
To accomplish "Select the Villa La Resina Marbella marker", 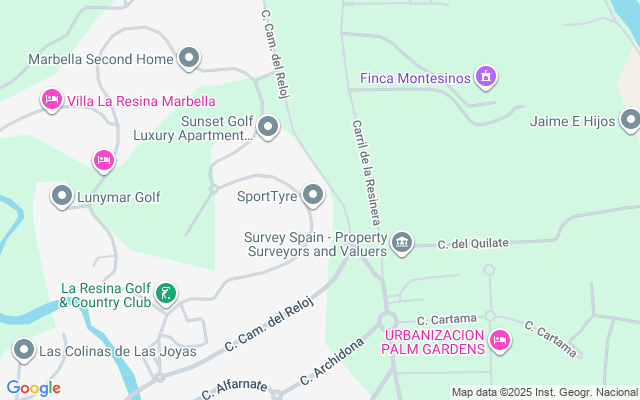I will [51, 100].
